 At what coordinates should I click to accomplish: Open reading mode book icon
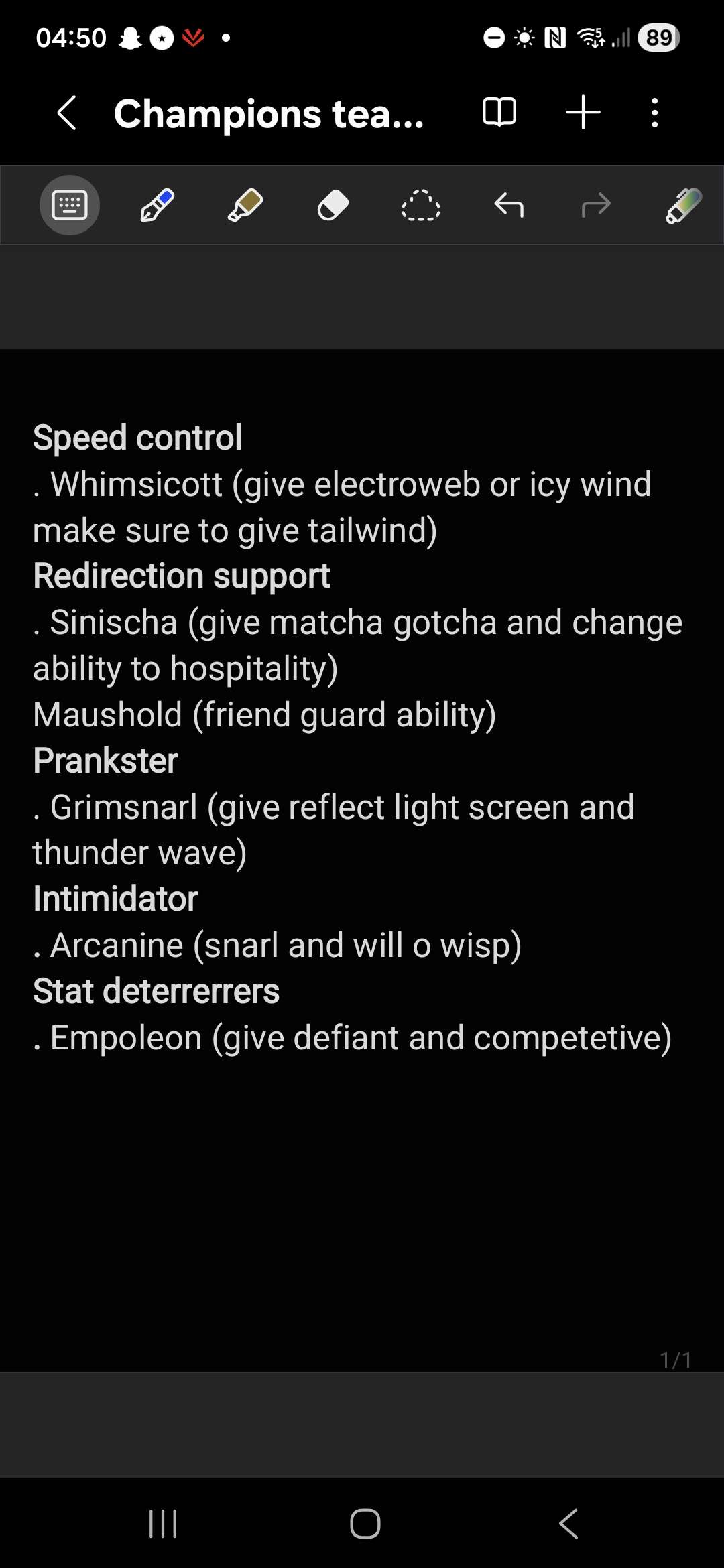coord(499,112)
